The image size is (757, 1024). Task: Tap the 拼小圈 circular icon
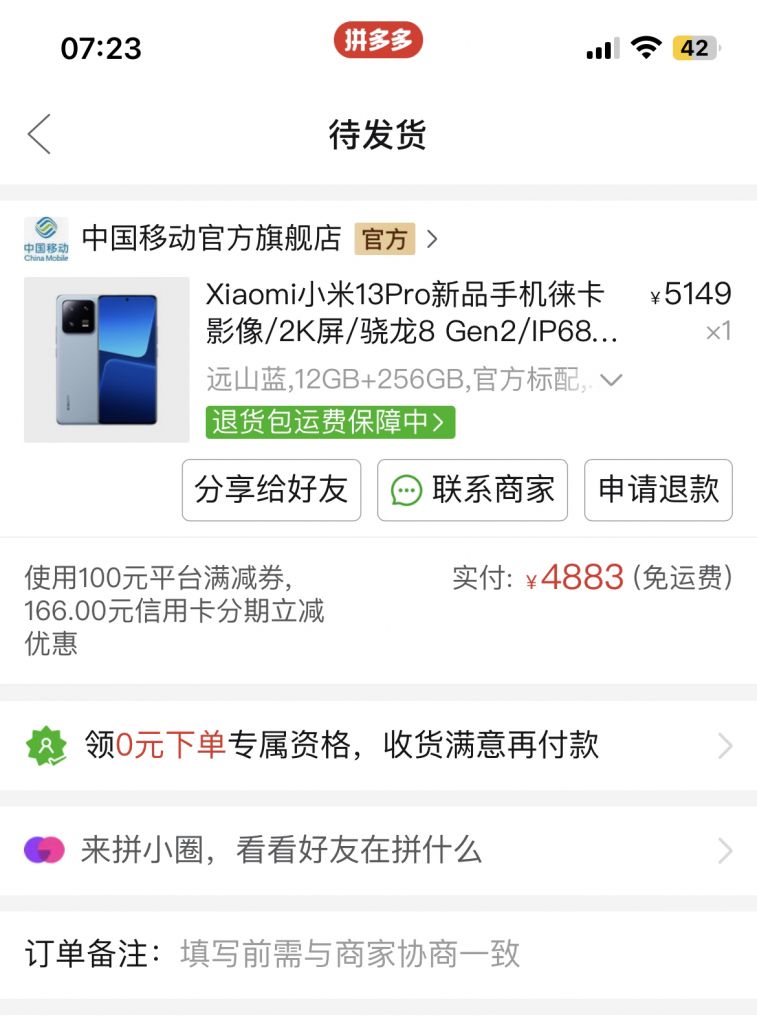[42, 850]
